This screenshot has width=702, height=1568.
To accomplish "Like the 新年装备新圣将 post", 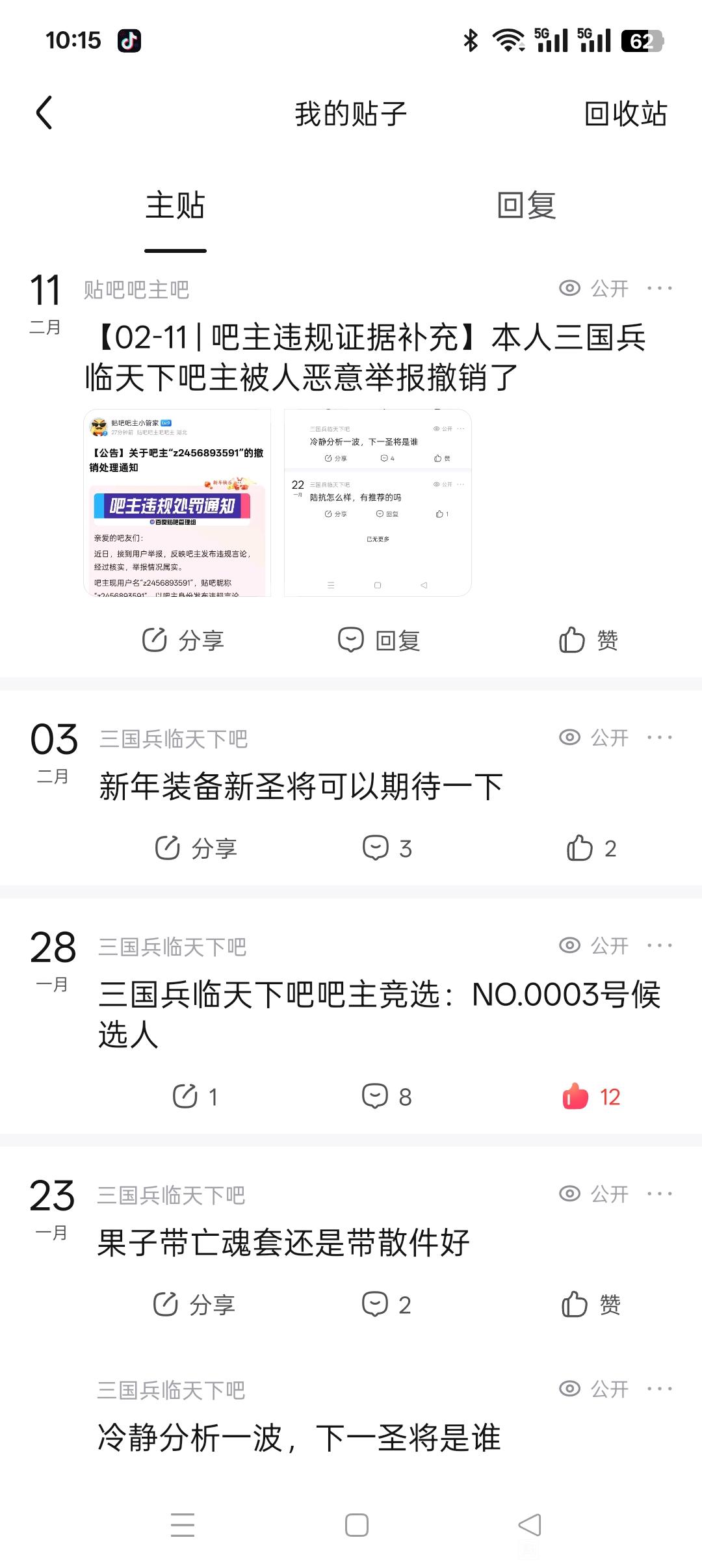I will click(x=591, y=848).
